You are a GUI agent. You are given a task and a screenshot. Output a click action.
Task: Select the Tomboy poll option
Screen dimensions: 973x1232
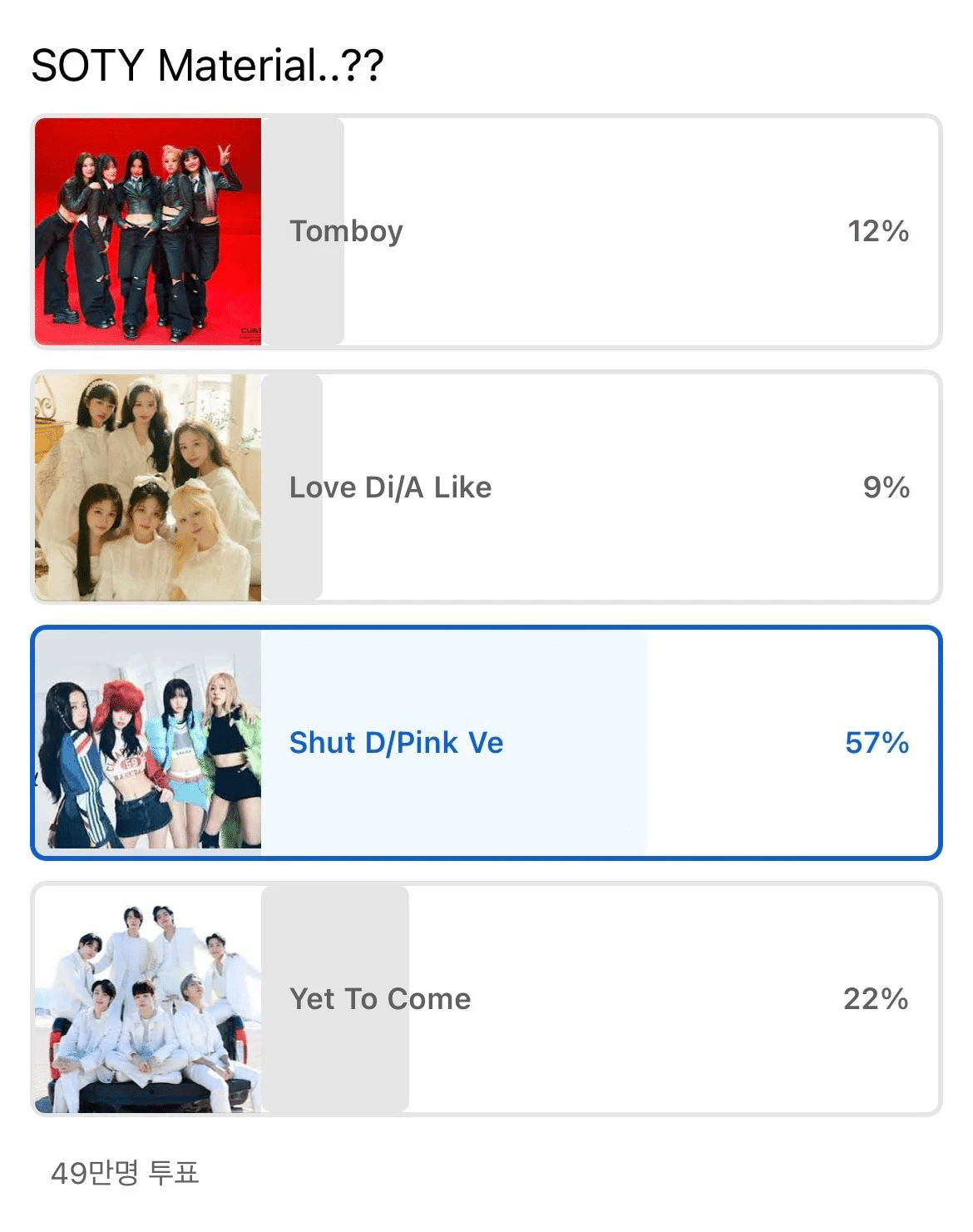[486, 231]
